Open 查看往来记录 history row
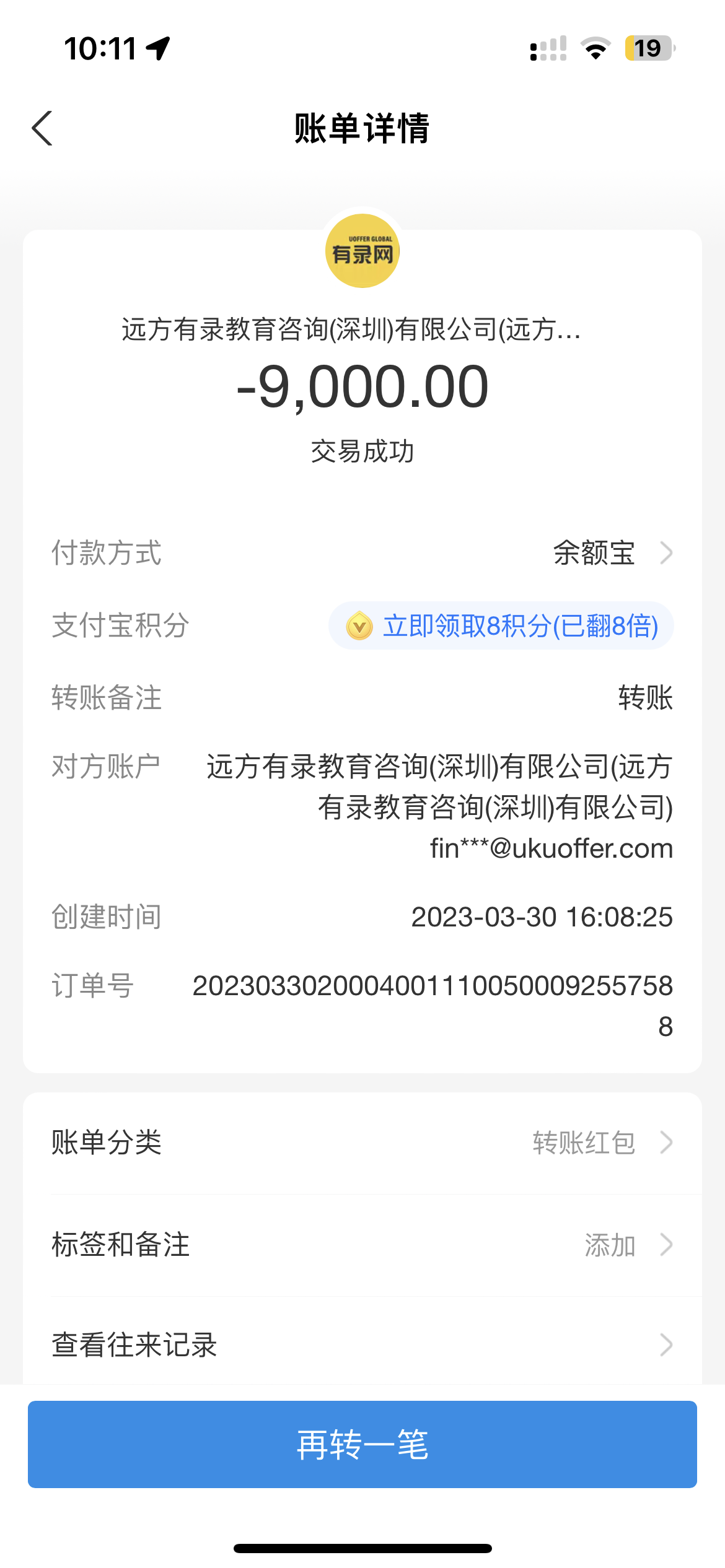Screen dimensions: 725x1568 coord(362,1345)
